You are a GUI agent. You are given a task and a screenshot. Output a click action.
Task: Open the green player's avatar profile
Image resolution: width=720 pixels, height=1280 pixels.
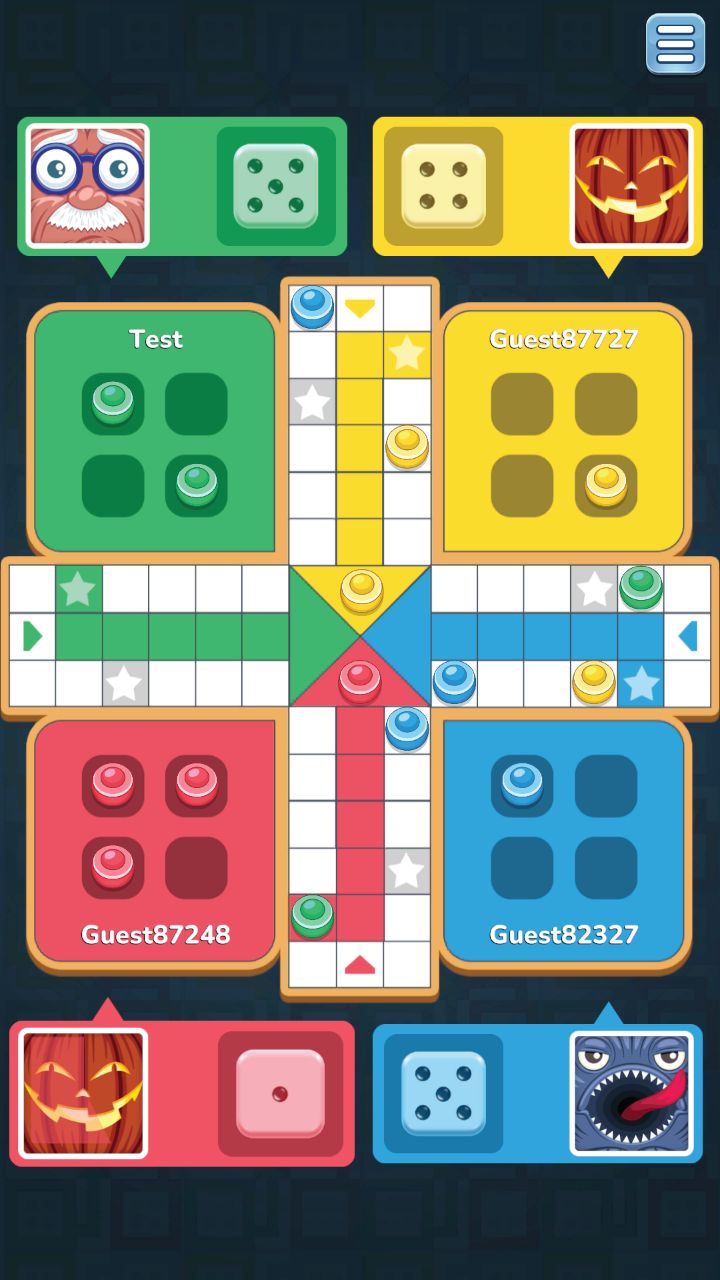tap(87, 185)
